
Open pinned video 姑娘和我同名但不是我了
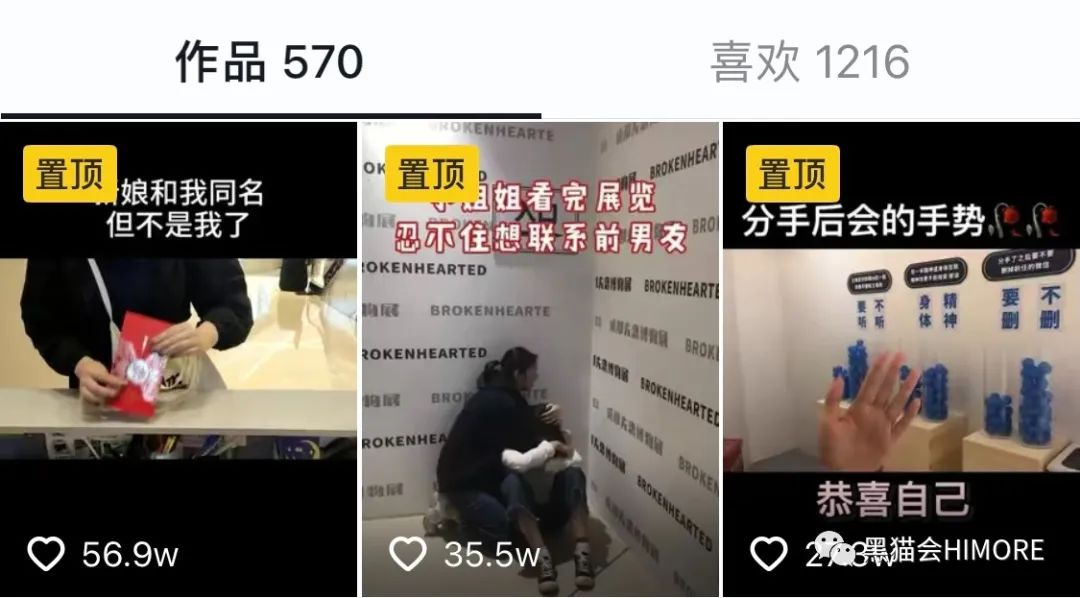(x=178, y=360)
